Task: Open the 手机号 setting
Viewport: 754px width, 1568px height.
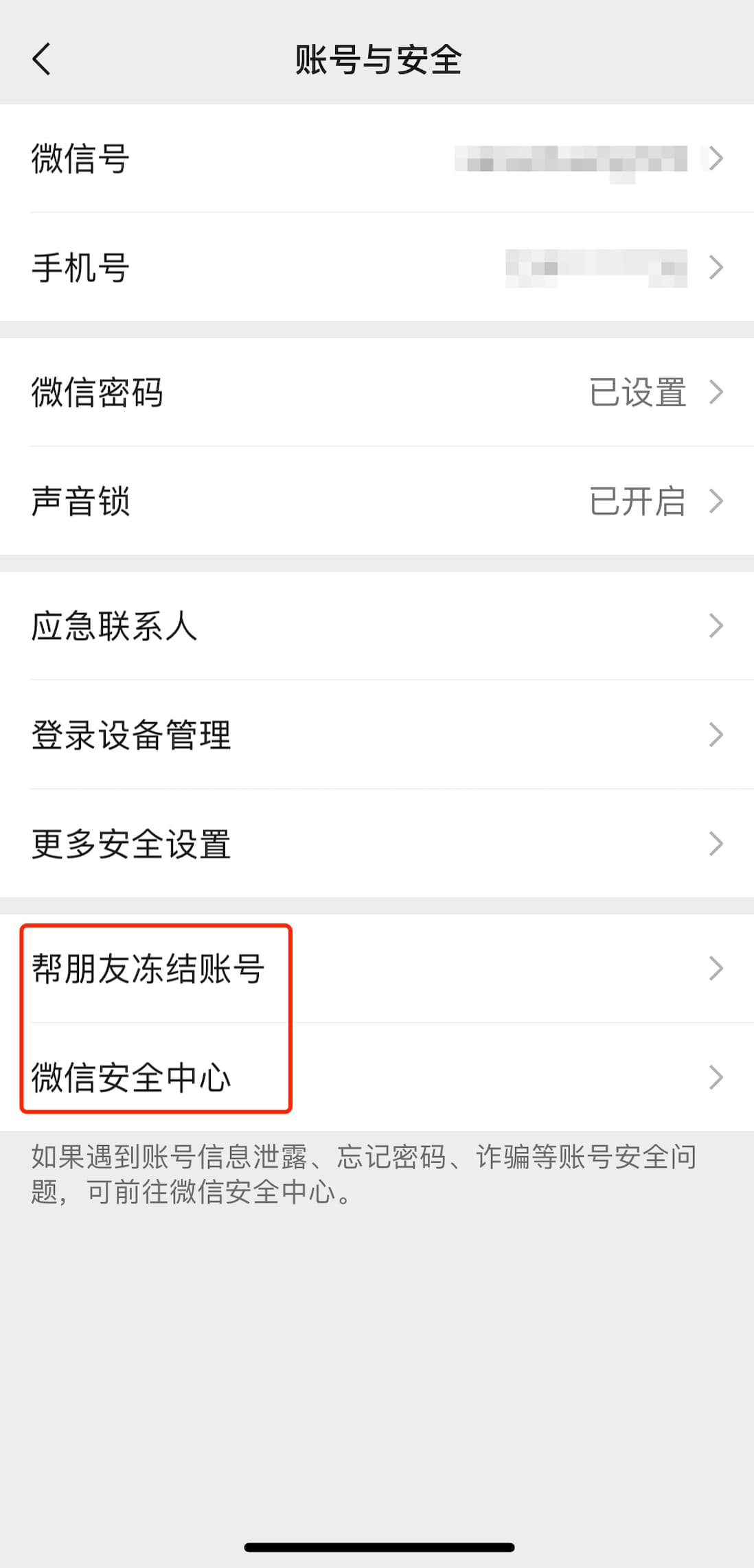Action: point(377,267)
